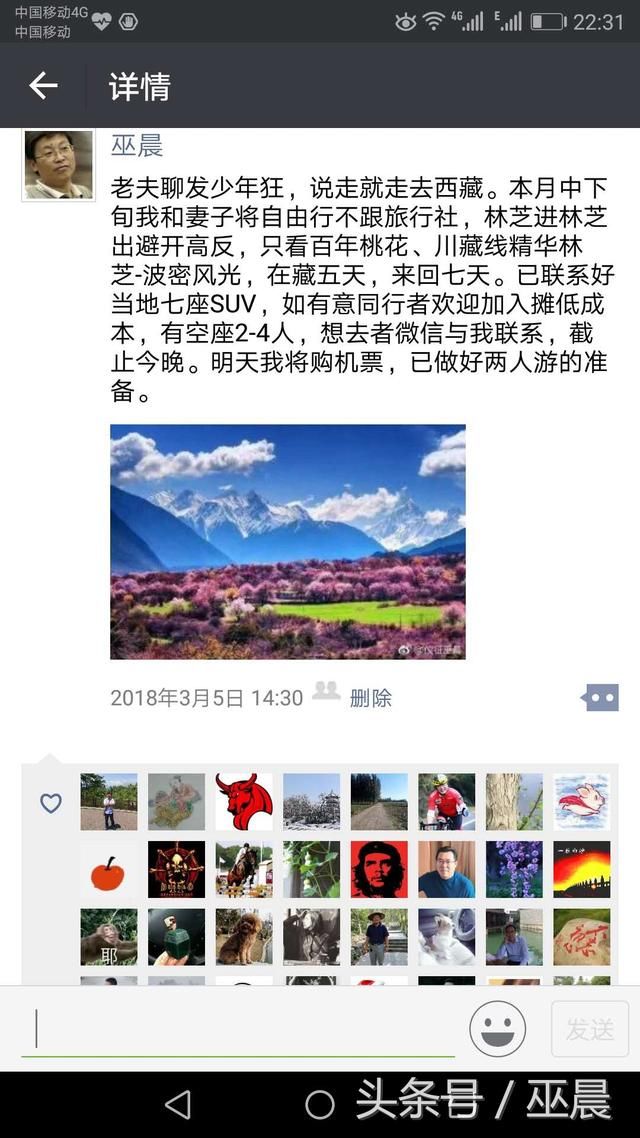This screenshot has width=640, height=1138.
Task: Open the red bull avatar in likes
Action: (x=244, y=801)
